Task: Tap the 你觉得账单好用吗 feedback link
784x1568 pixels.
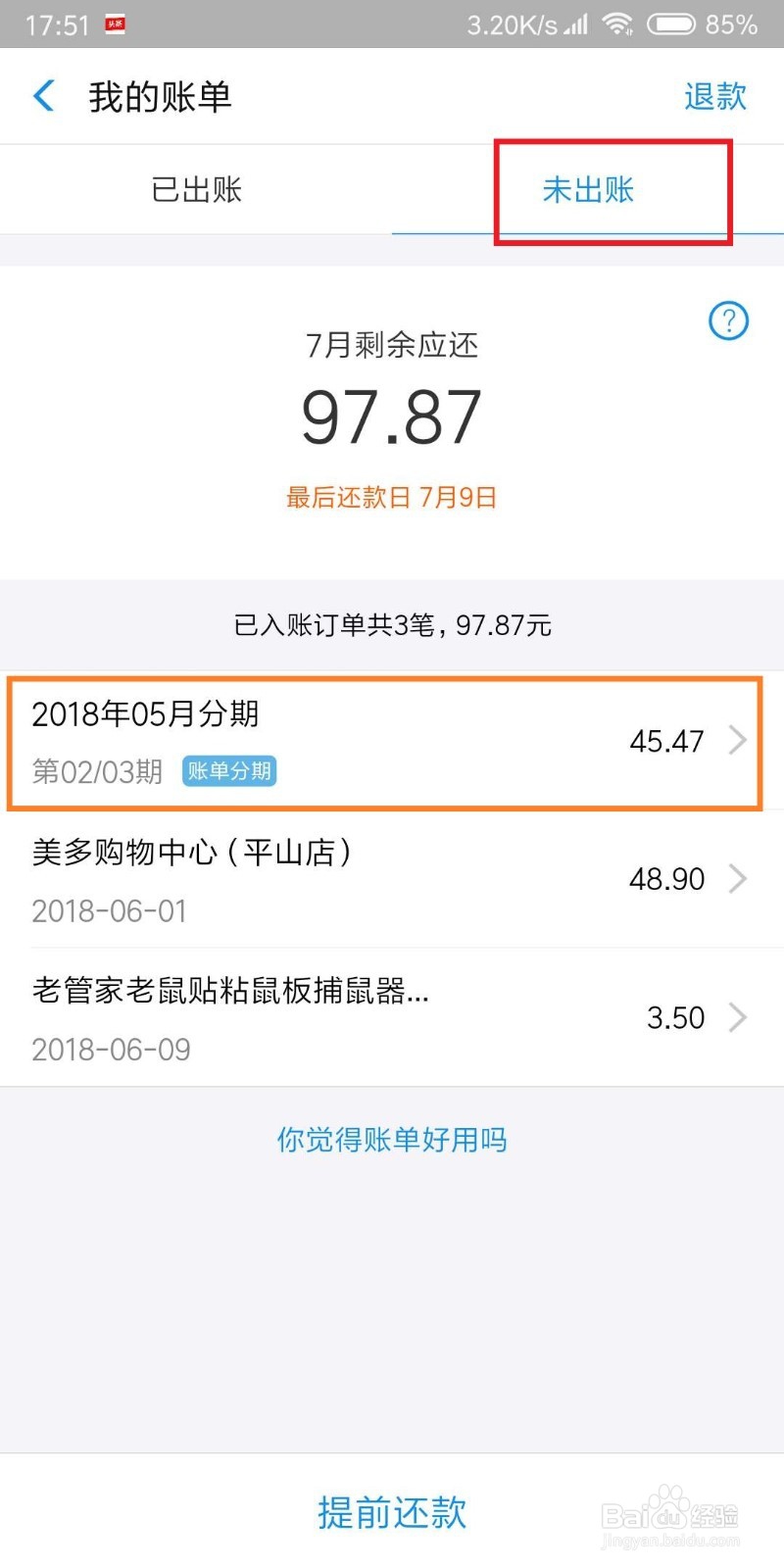Action: point(391,1139)
